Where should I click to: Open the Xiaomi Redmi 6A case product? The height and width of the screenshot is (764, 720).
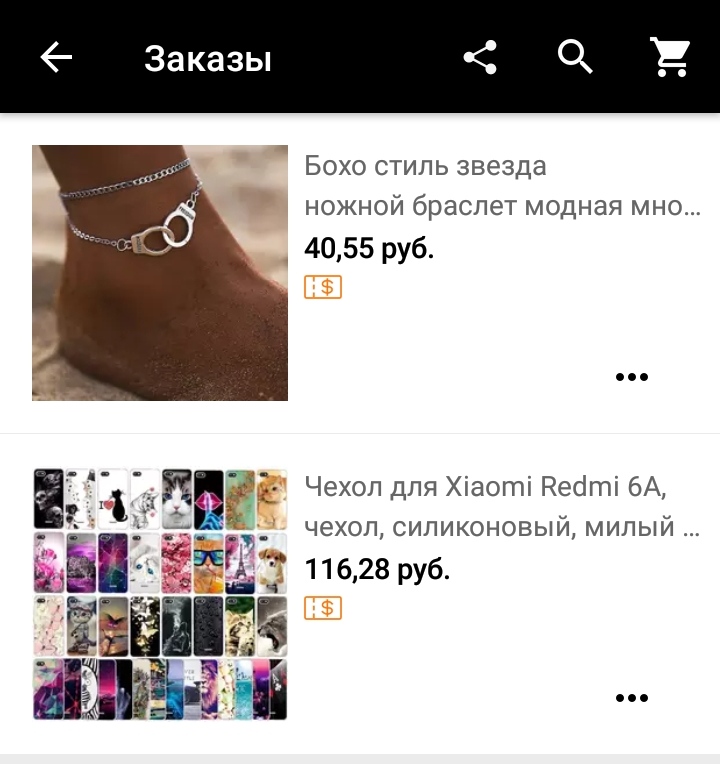coord(160,593)
